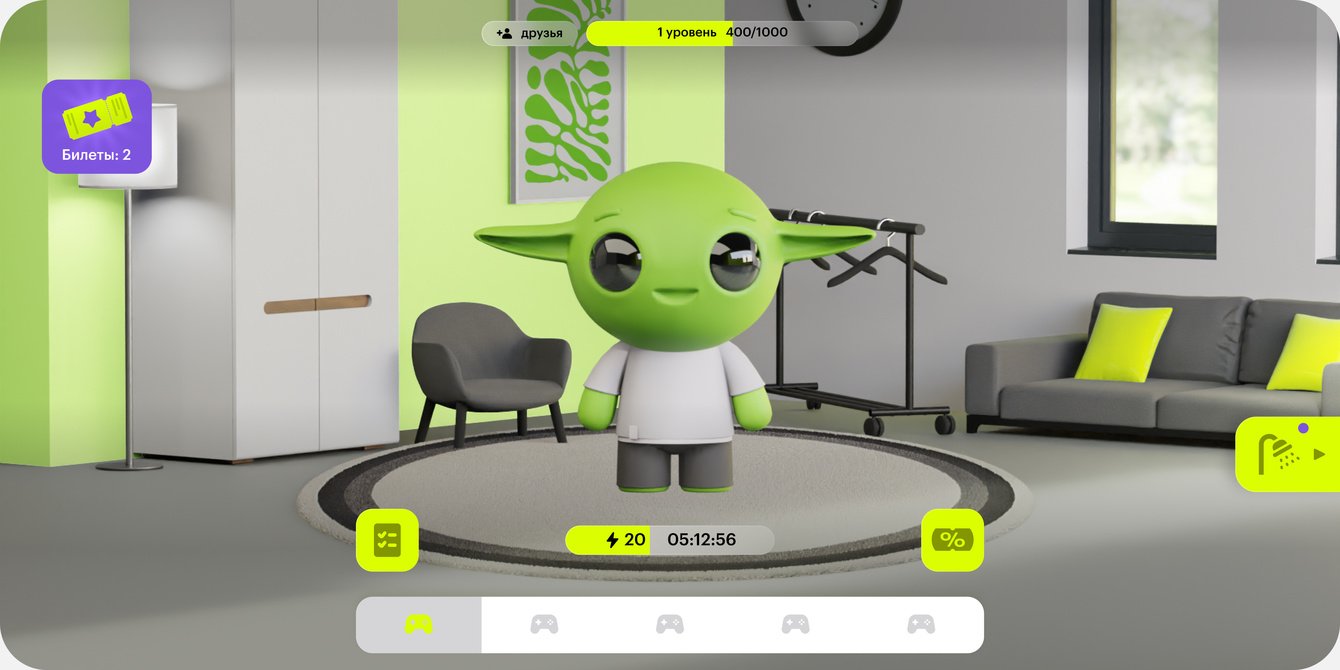Switch to the fifth gamepad tab
This screenshot has width=1340, height=670.
click(x=921, y=625)
